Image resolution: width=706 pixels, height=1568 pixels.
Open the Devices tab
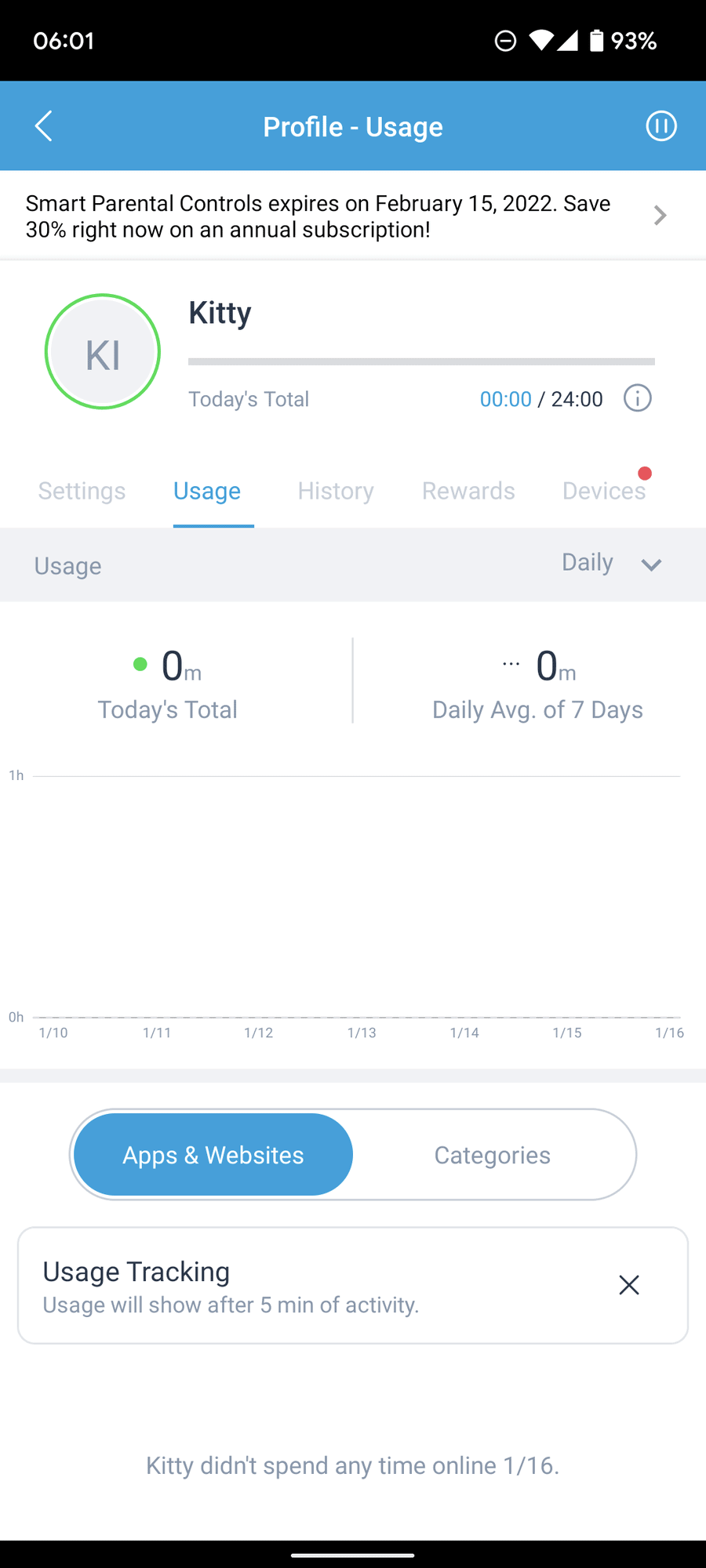(x=603, y=491)
